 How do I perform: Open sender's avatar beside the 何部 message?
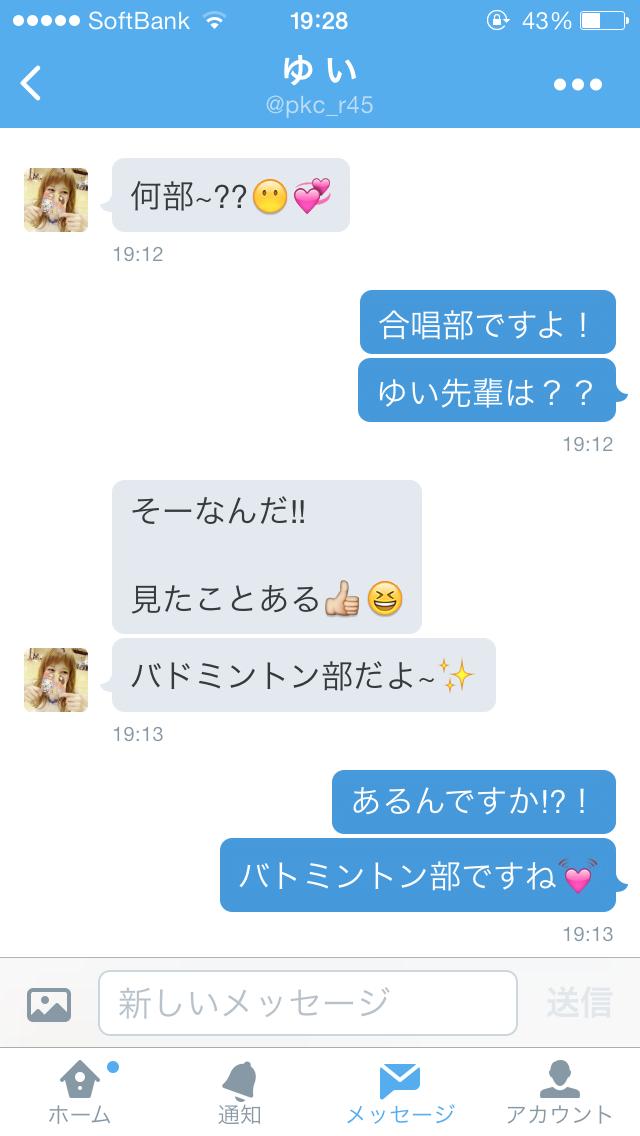pyautogui.click(x=56, y=200)
